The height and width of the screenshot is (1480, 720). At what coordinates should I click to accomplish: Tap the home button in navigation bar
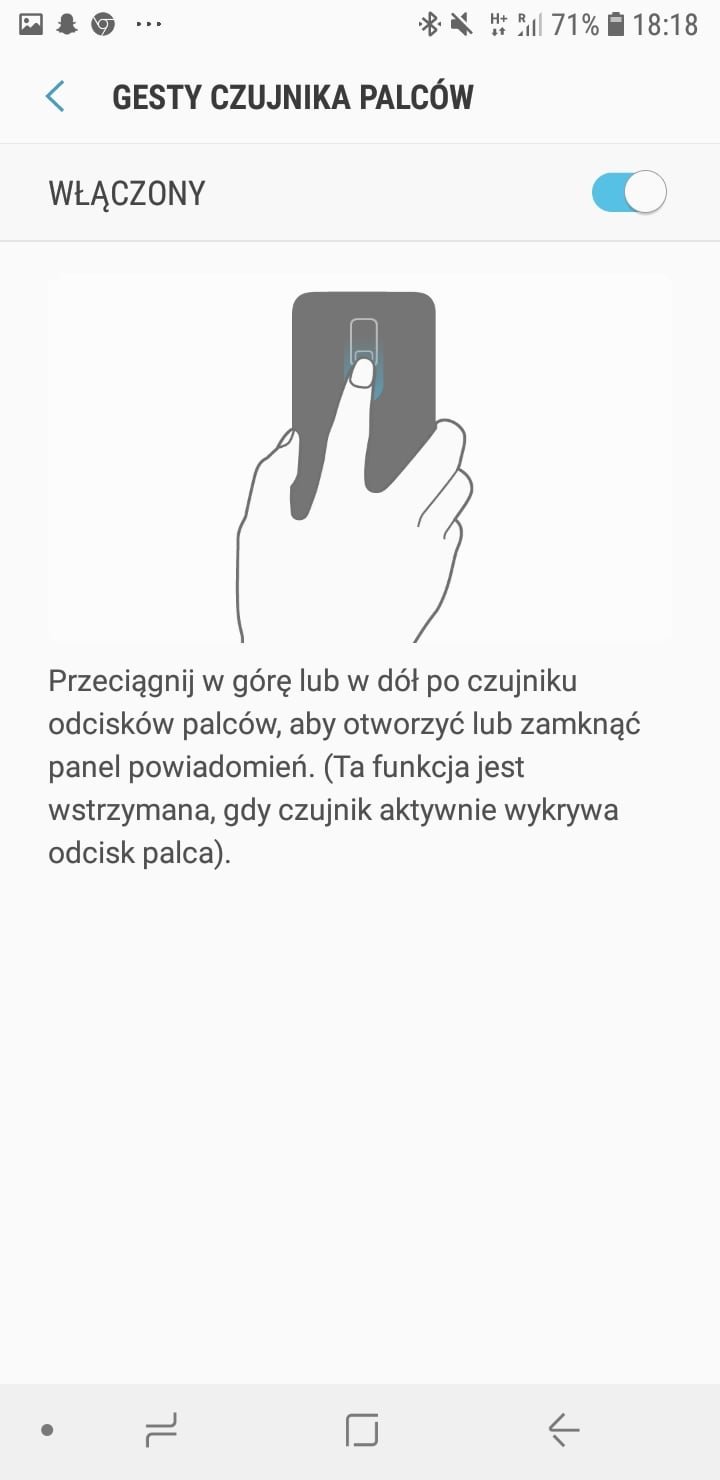tap(361, 1431)
